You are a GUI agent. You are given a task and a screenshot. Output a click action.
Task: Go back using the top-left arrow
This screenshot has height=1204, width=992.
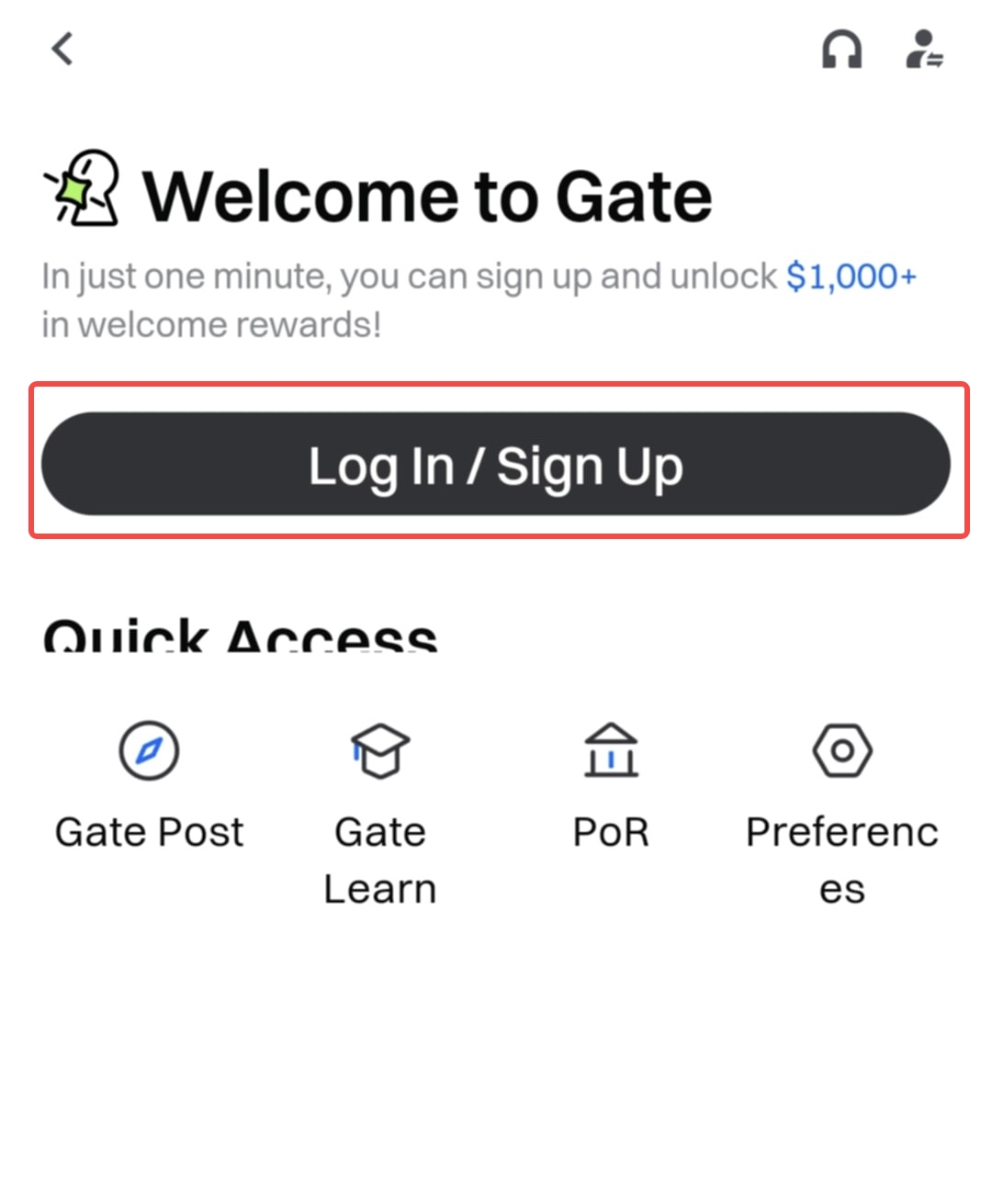point(62,49)
